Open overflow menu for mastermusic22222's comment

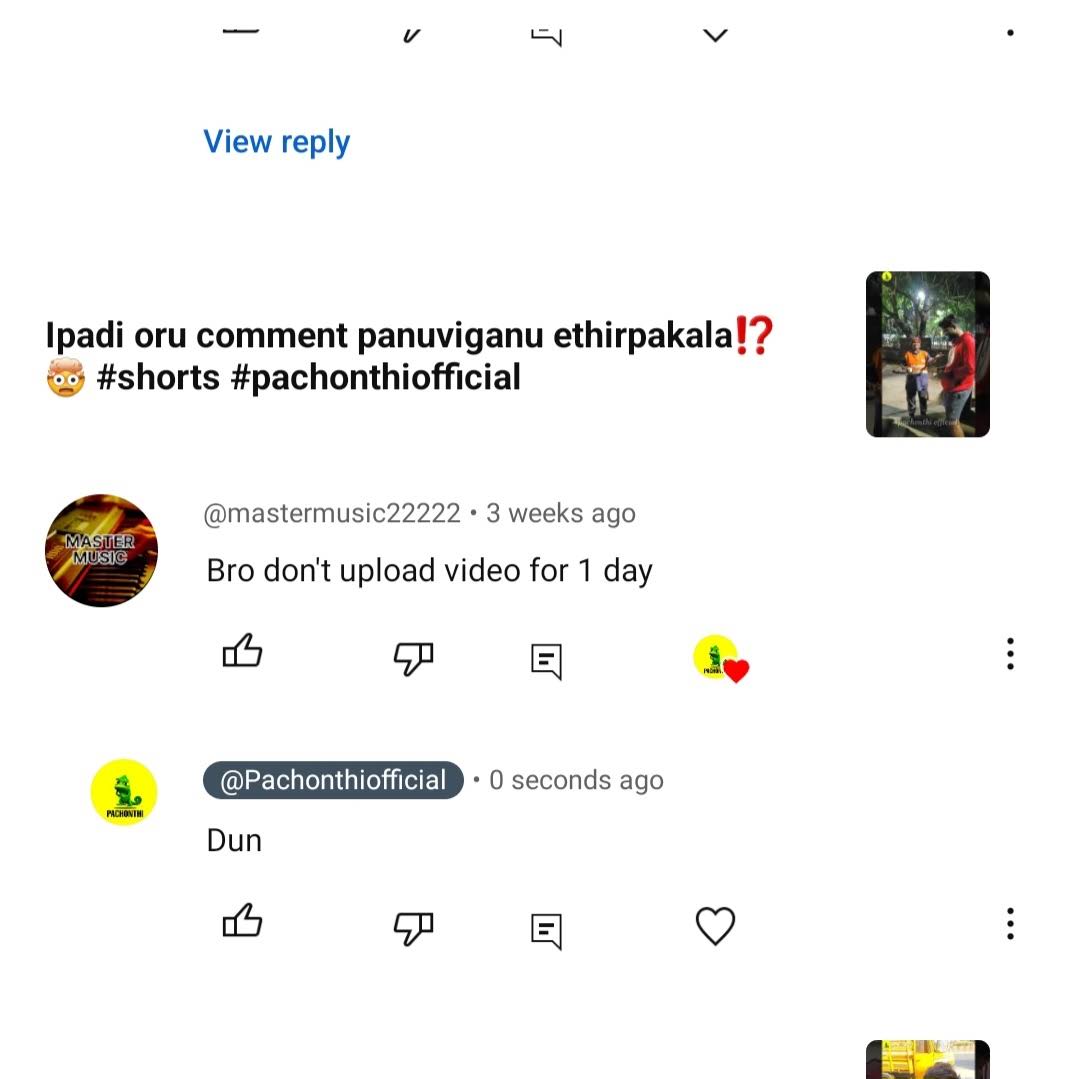click(x=1010, y=654)
